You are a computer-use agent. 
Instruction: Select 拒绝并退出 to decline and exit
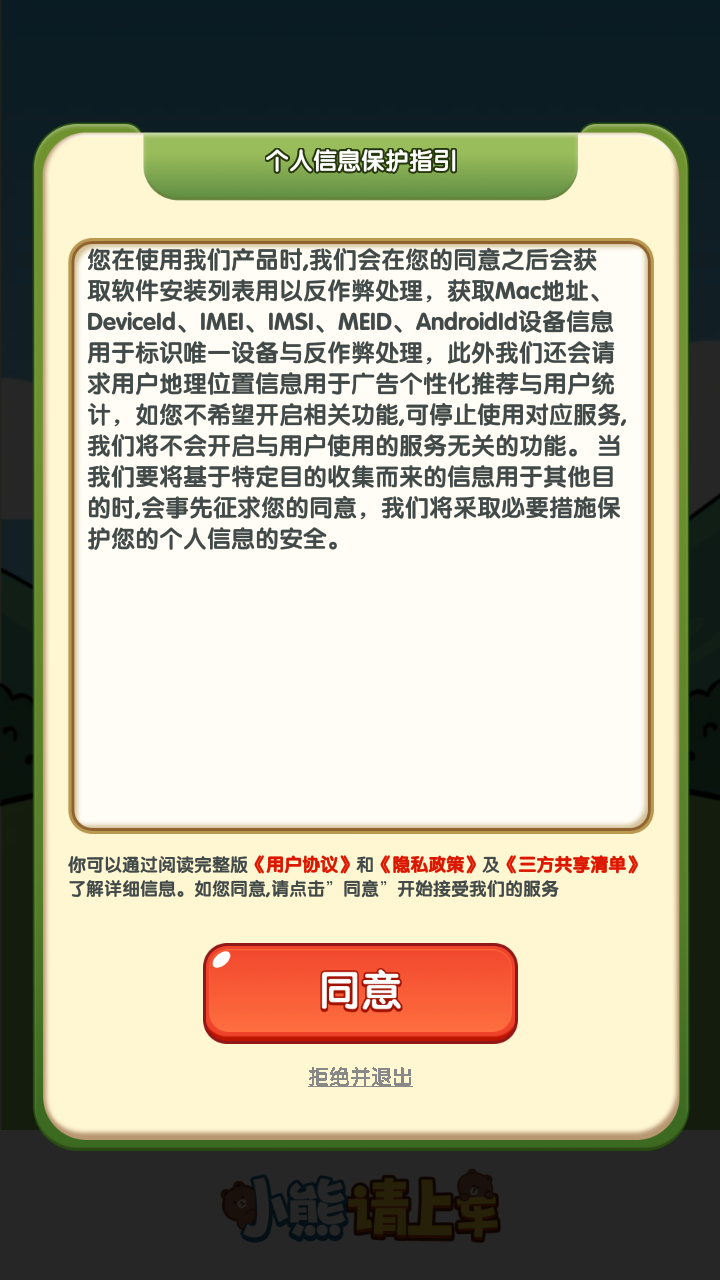360,1077
